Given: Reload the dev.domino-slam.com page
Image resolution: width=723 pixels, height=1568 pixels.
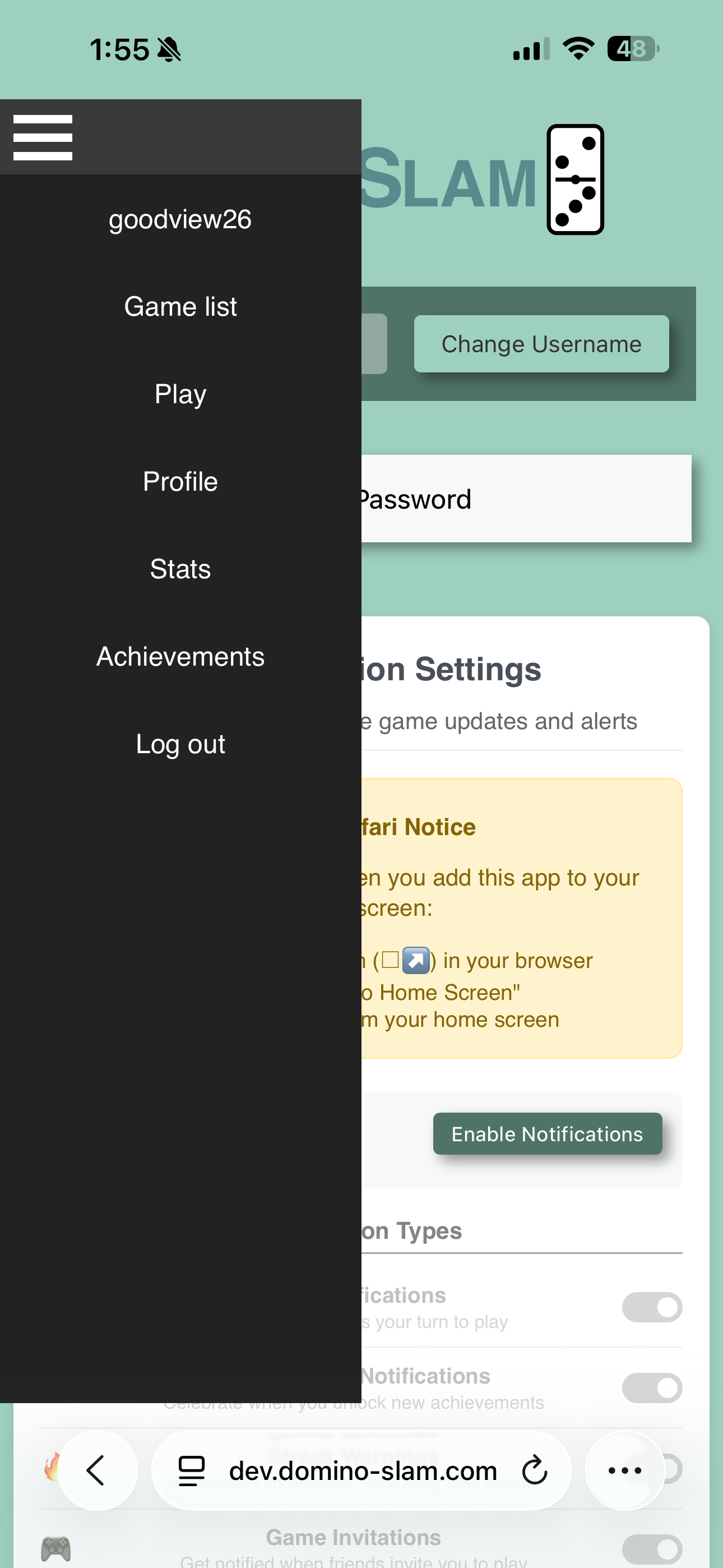Looking at the screenshot, I should tap(534, 1470).
